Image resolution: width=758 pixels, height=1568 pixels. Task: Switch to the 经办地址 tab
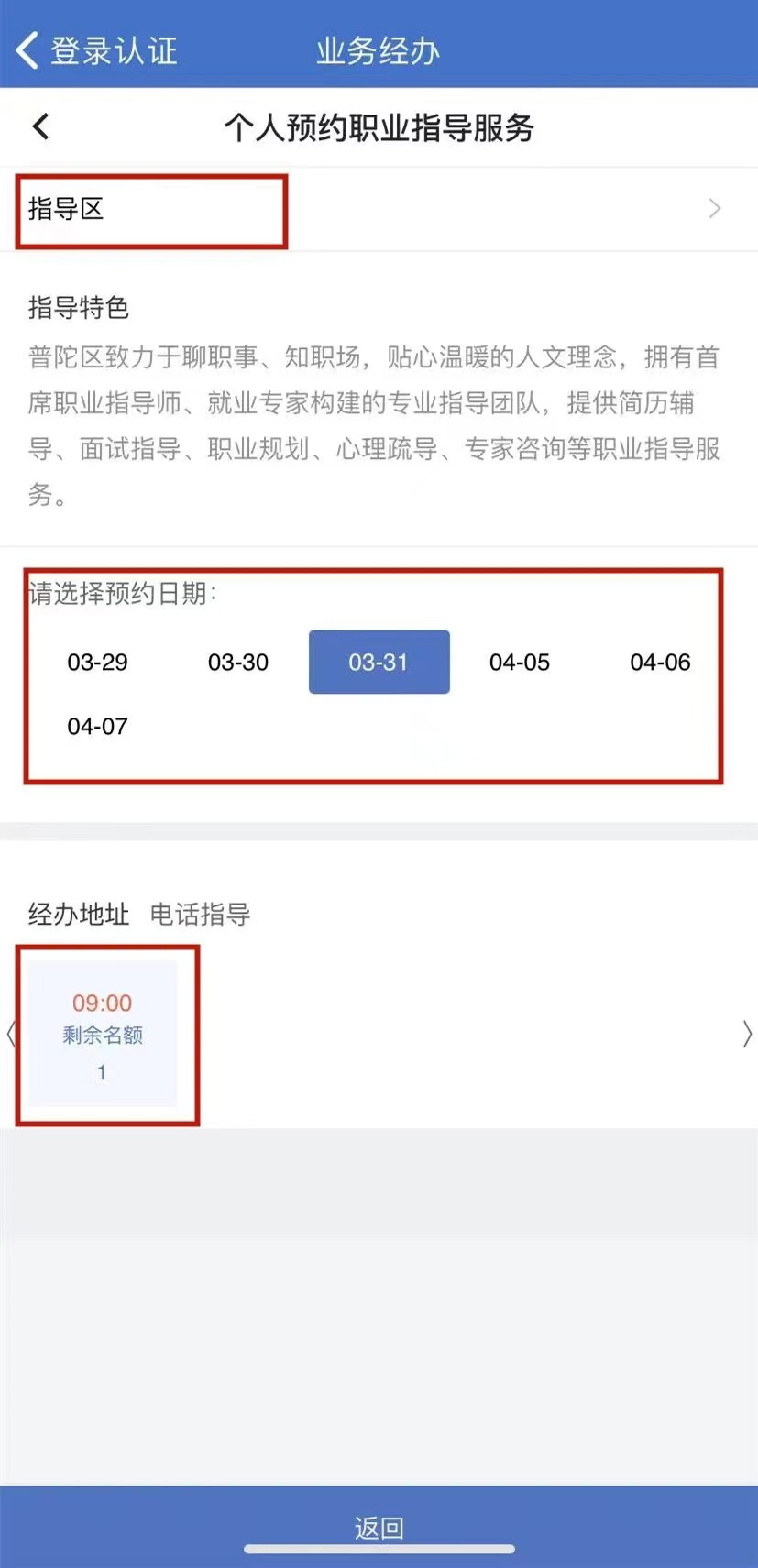(x=78, y=914)
